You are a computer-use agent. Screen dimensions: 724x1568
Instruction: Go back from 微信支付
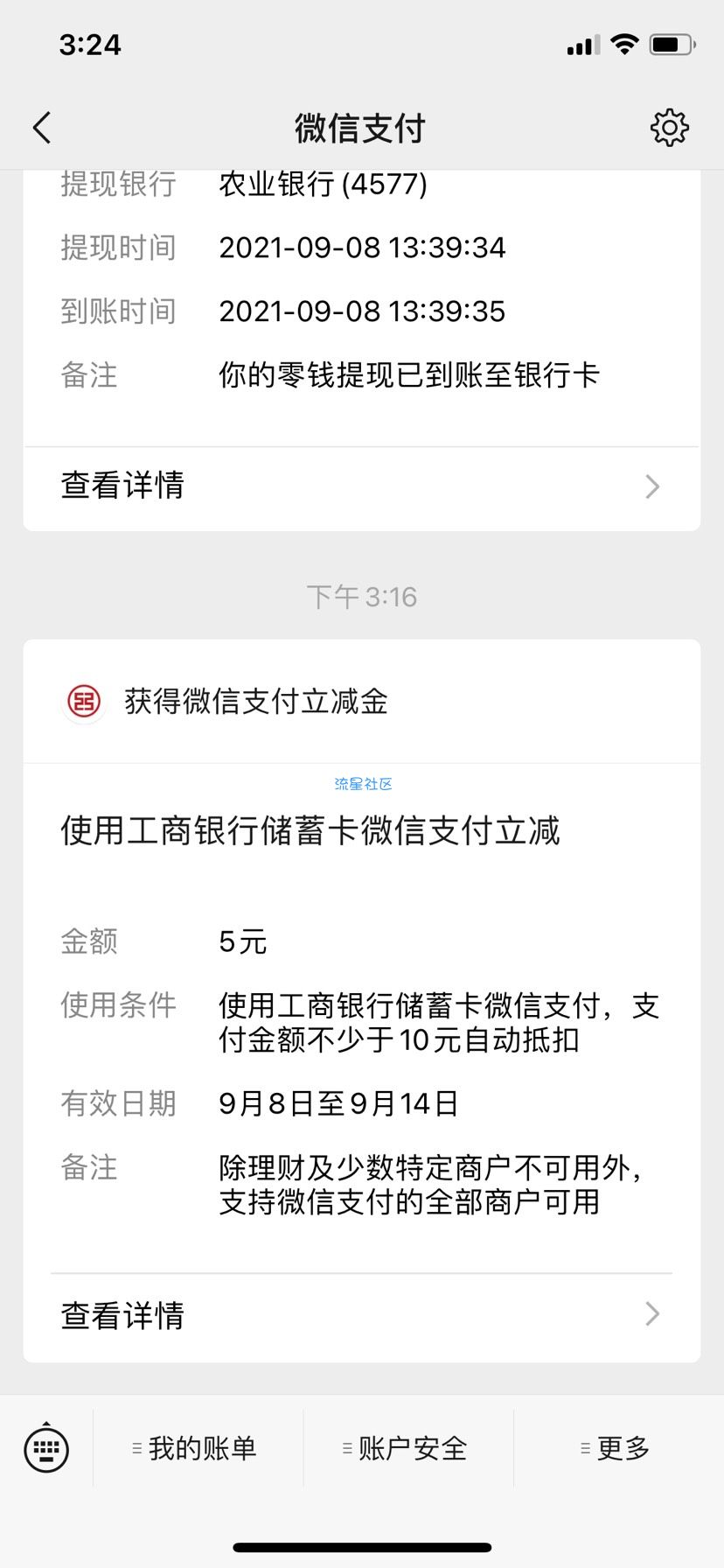point(42,128)
